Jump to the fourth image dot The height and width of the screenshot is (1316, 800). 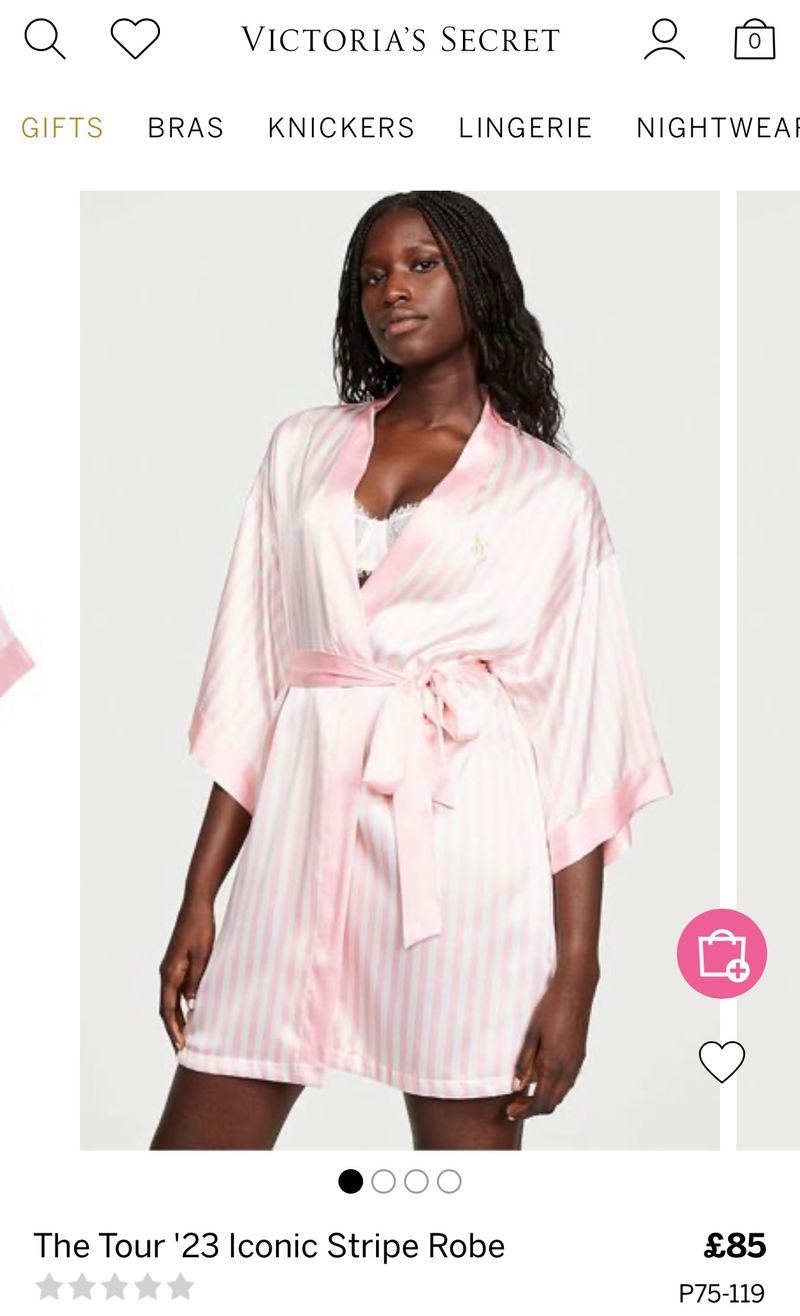pos(449,1181)
